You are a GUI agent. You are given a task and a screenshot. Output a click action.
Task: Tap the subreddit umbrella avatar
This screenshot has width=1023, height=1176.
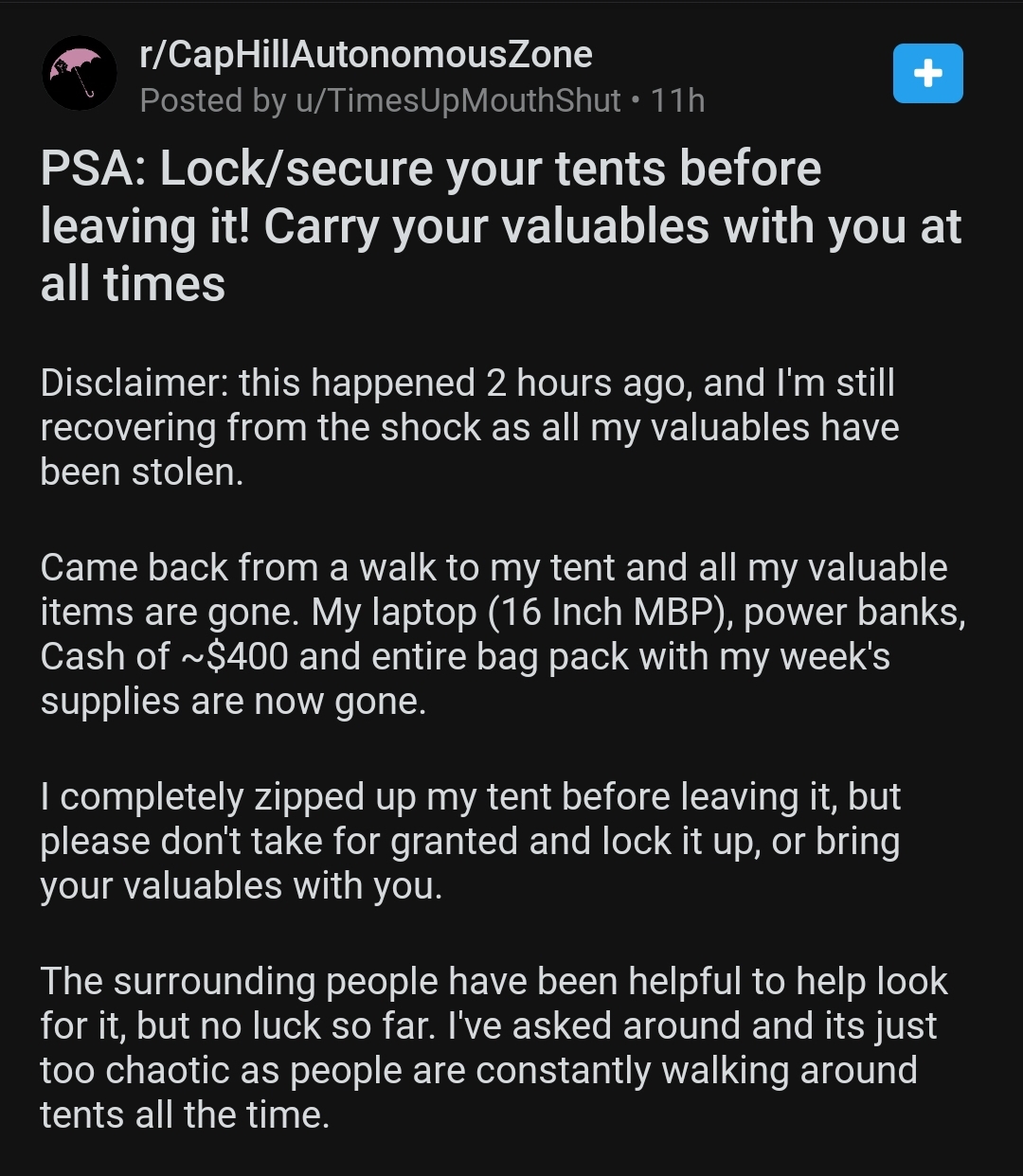[79, 72]
